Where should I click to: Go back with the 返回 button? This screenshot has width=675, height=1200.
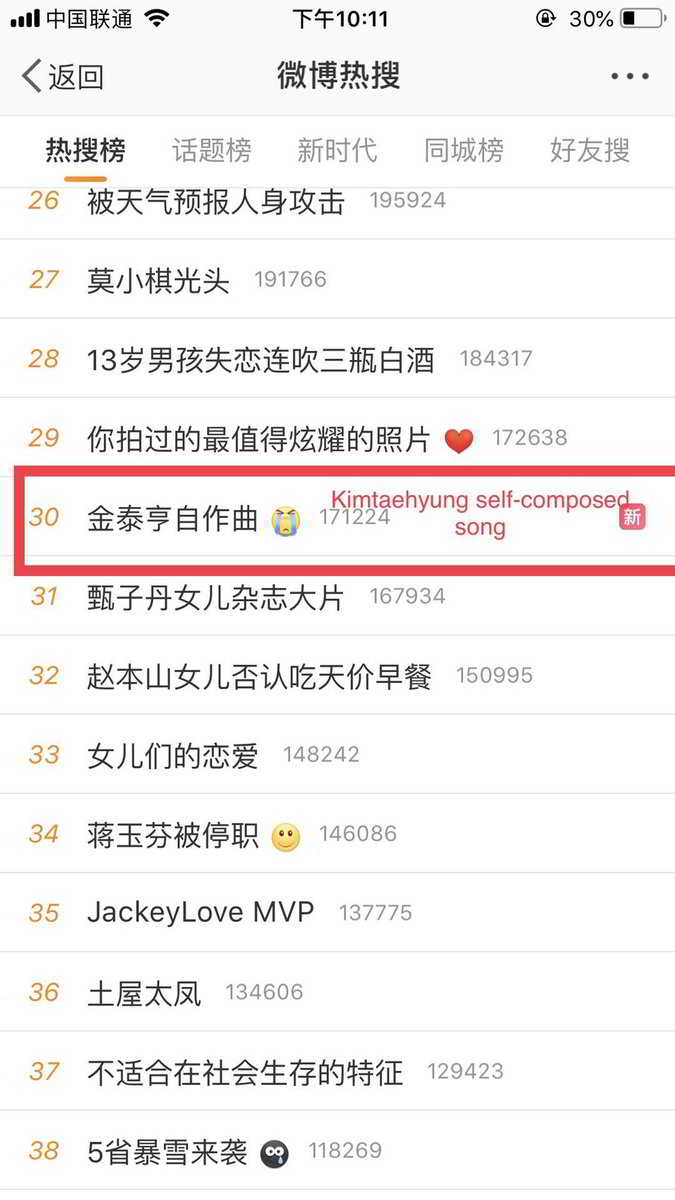pos(62,77)
